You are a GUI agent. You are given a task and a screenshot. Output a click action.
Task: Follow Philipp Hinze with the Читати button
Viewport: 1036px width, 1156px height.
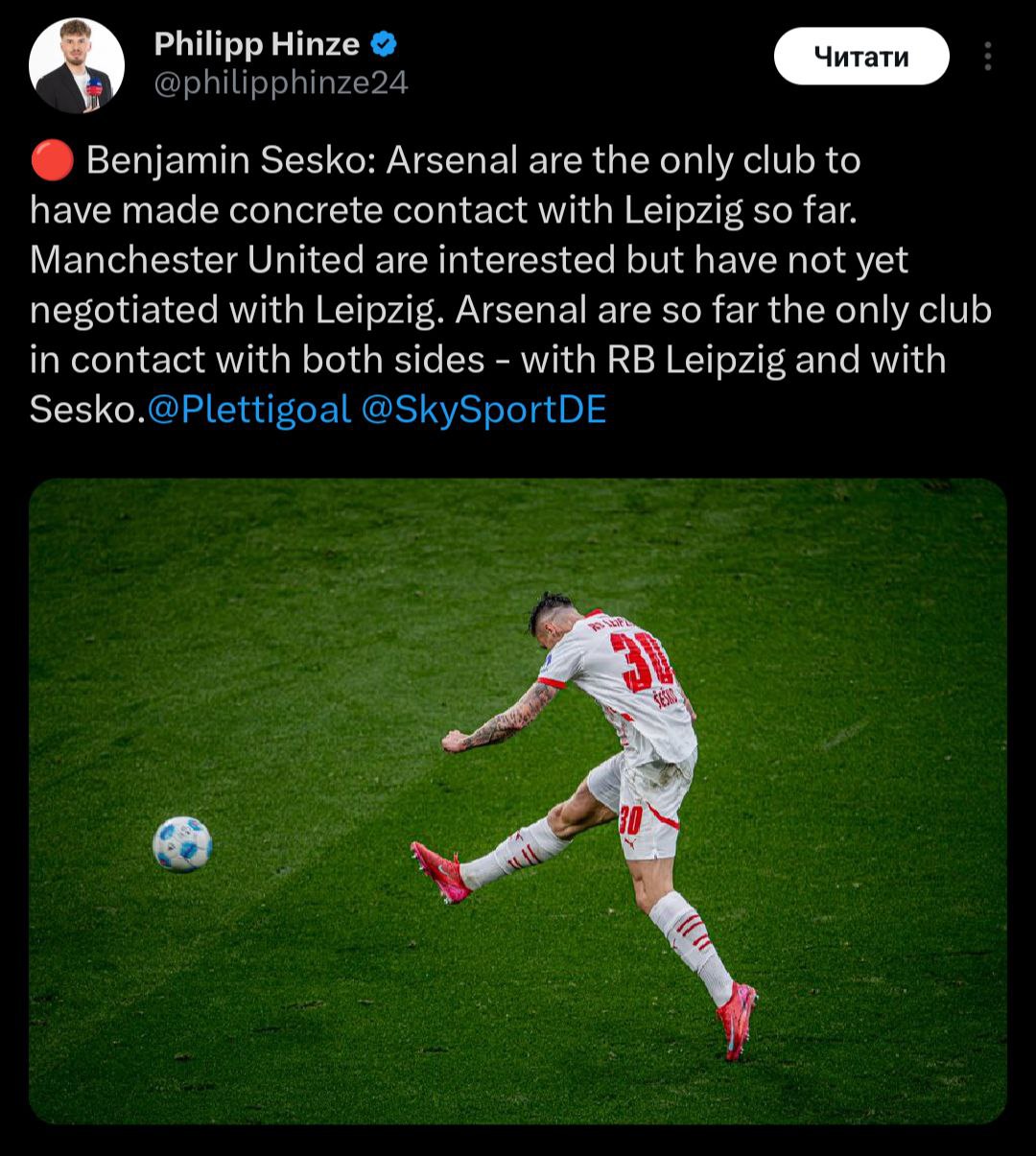[860, 57]
